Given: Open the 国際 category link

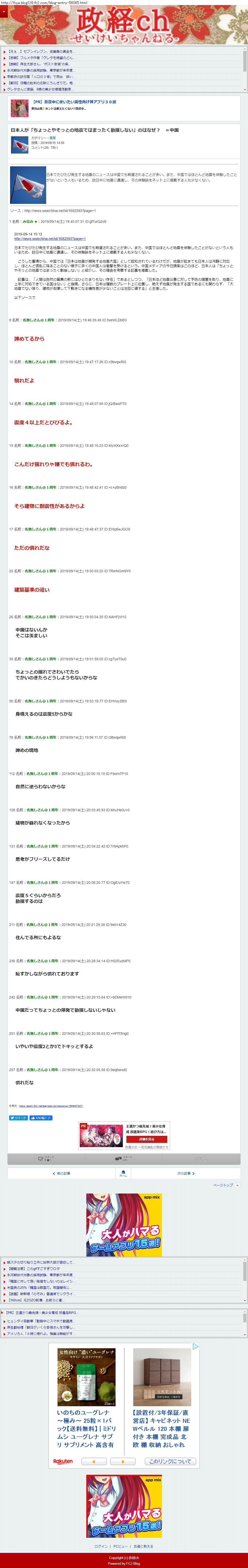Looking at the screenshot, I should [x=52, y=138].
